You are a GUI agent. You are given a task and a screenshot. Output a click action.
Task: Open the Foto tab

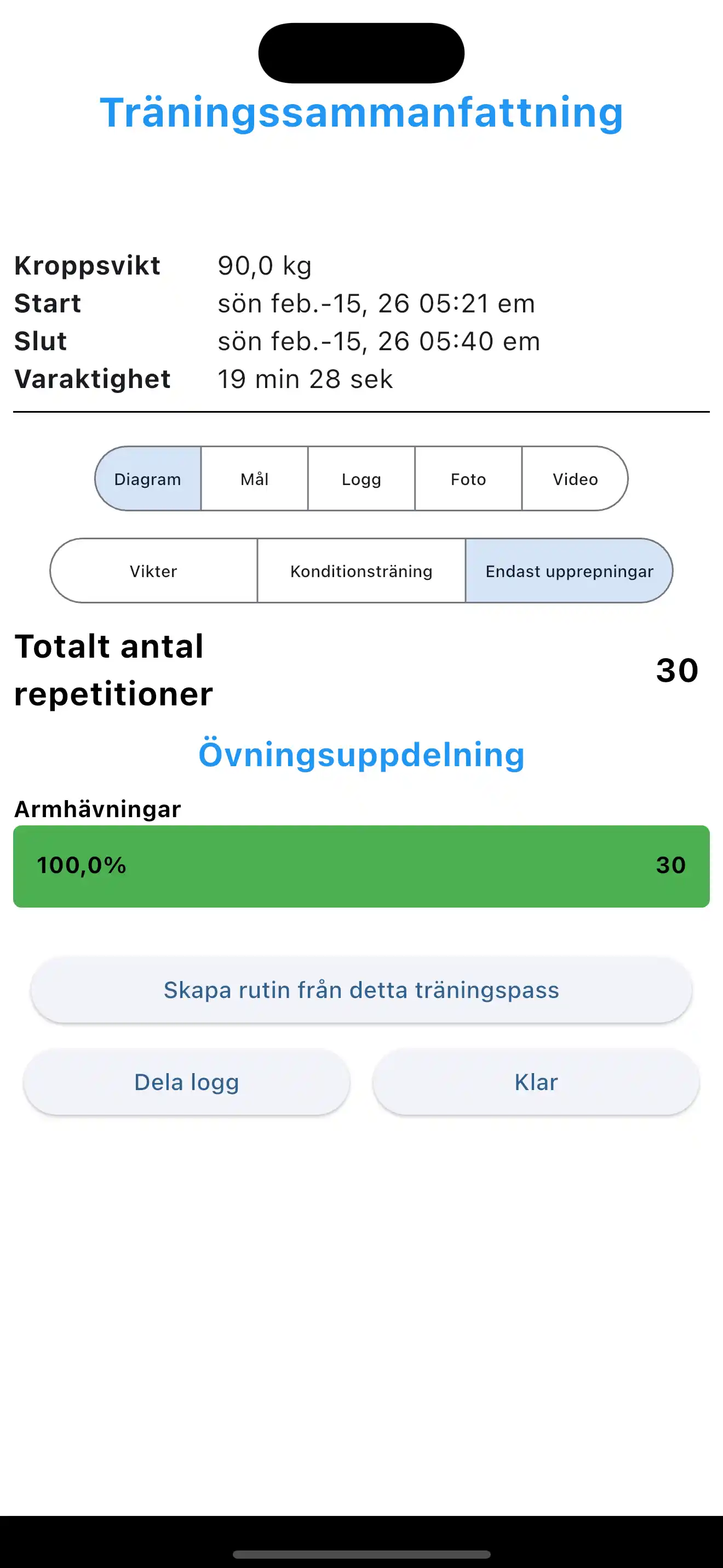(x=468, y=479)
